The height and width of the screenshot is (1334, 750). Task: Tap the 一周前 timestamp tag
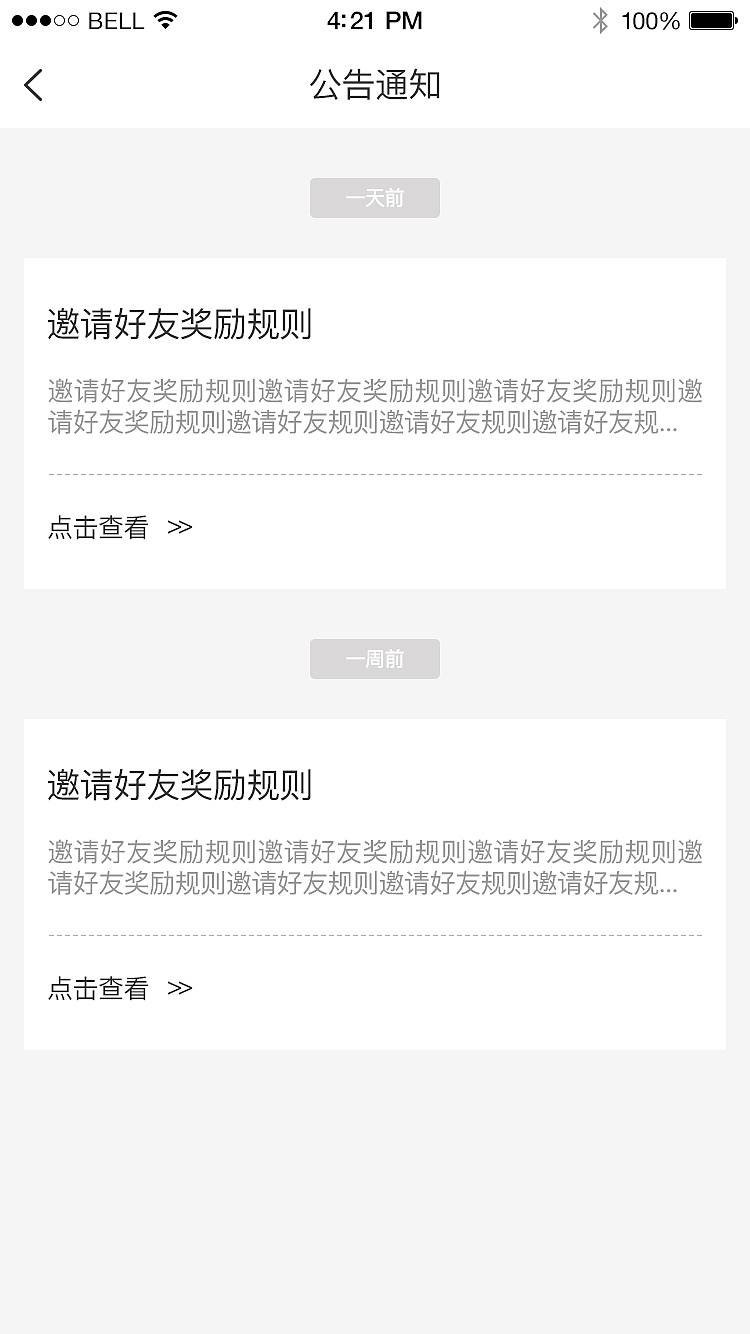click(374, 658)
